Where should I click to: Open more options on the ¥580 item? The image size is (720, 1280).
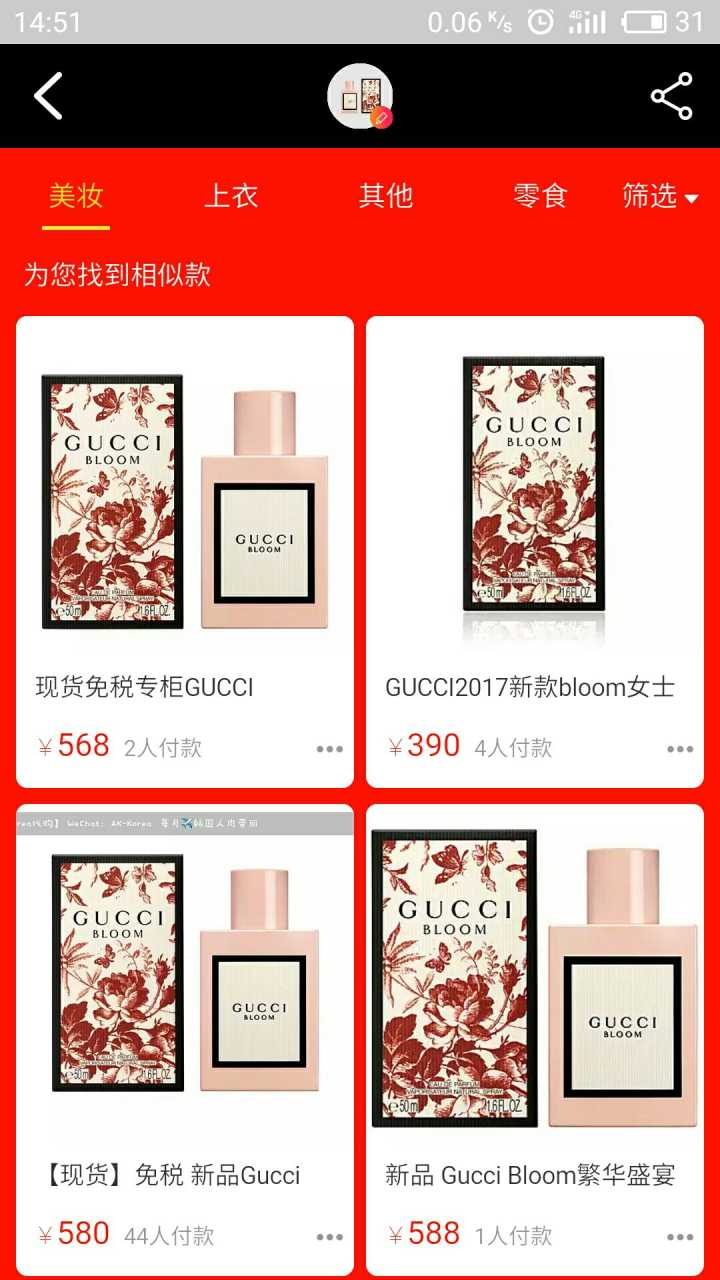(x=330, y=1237)
